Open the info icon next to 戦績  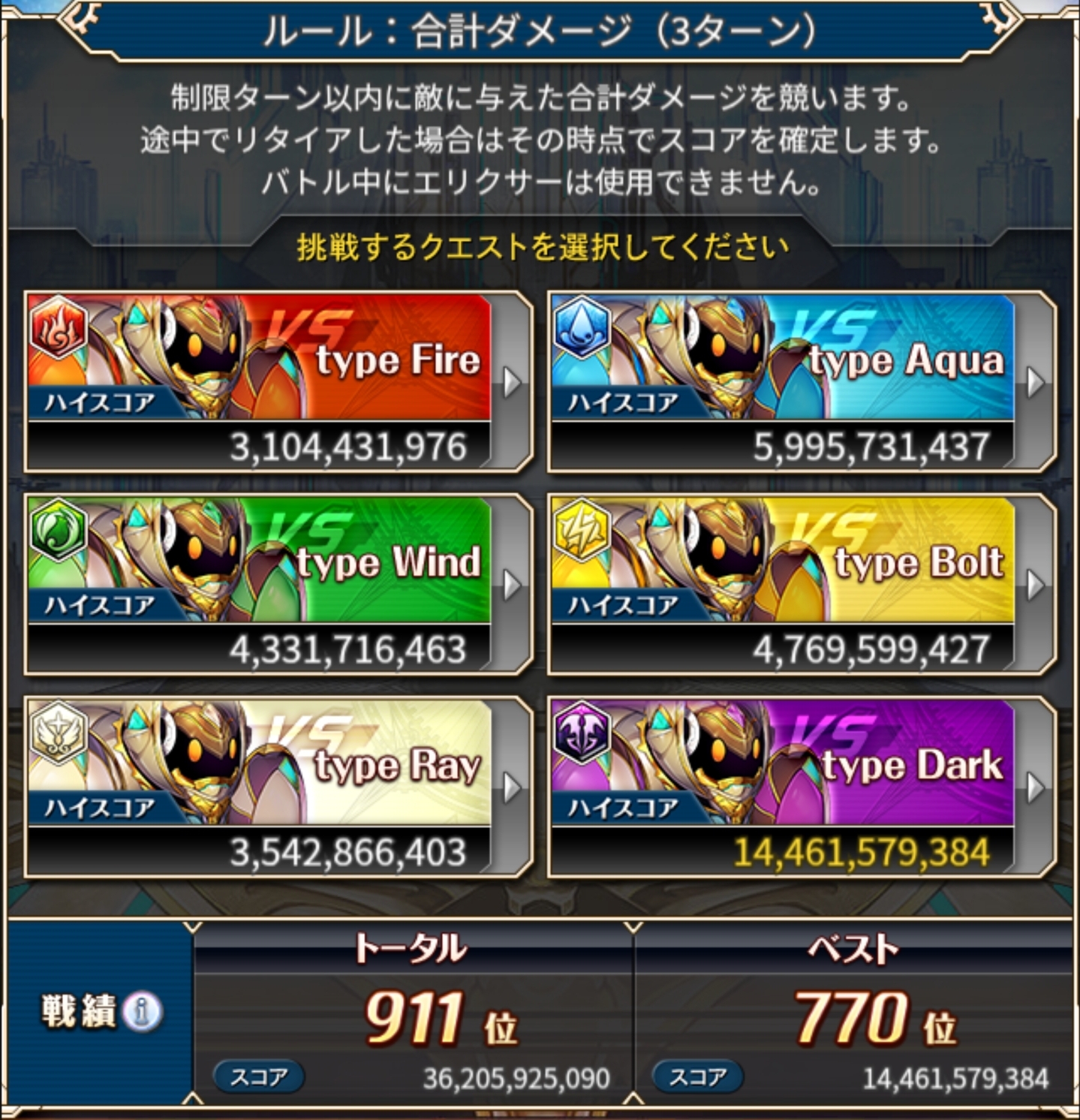(x=142, y=1012)
